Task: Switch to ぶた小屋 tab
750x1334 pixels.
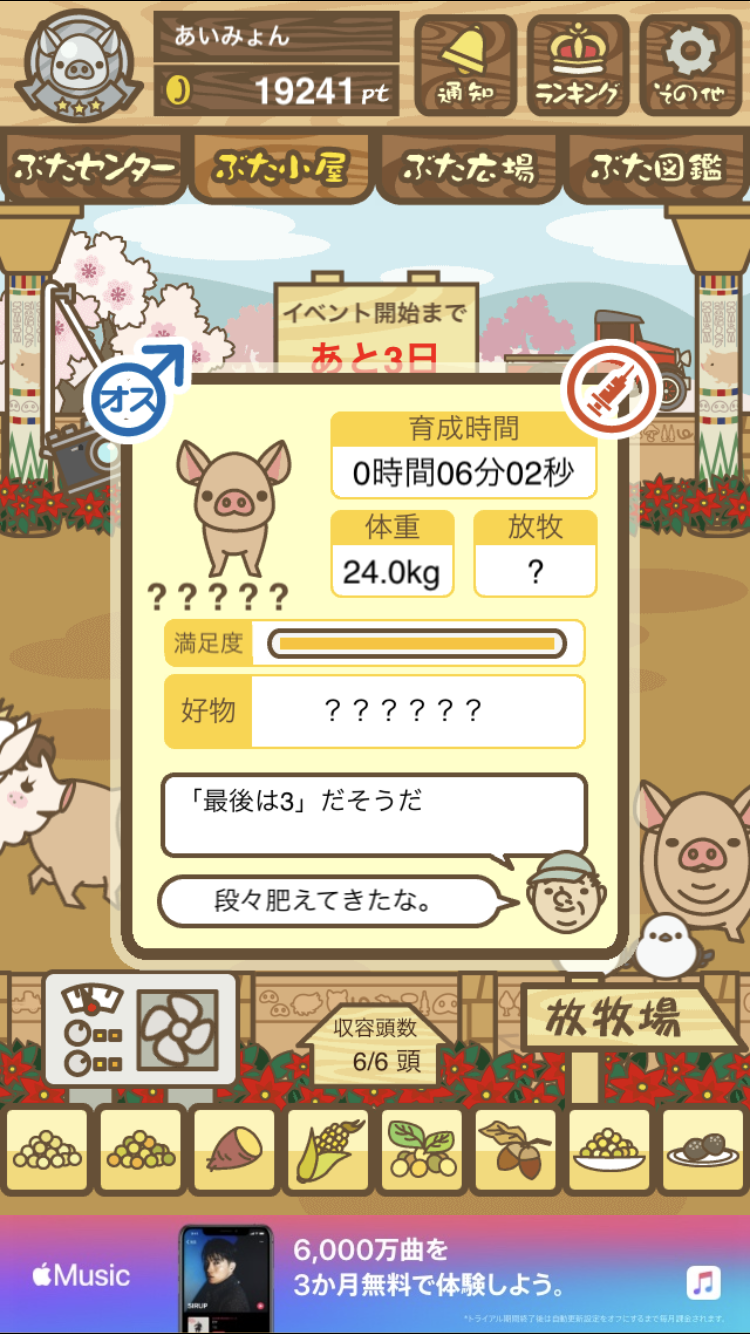Action: coord(281,168)
